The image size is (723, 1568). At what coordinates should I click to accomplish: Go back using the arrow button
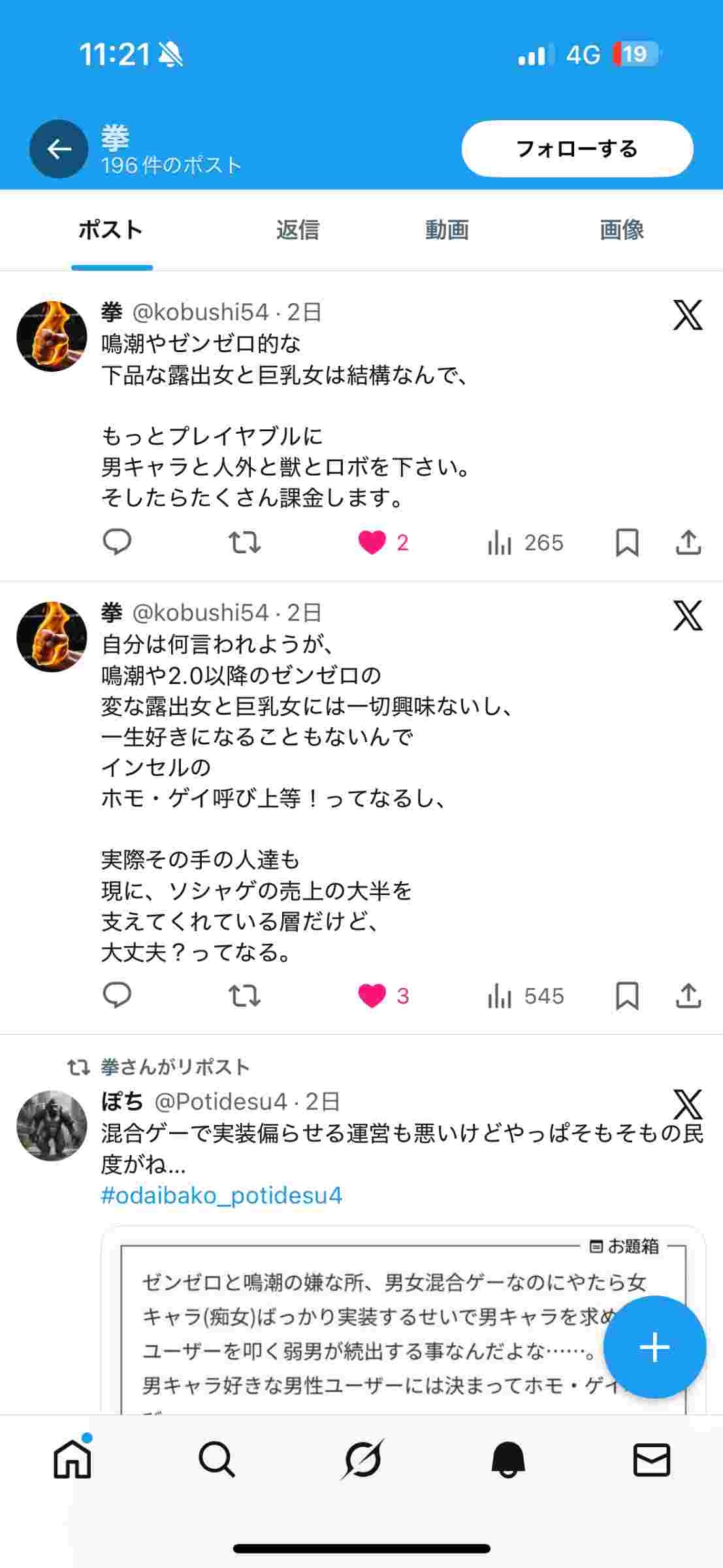pos(59,149)
